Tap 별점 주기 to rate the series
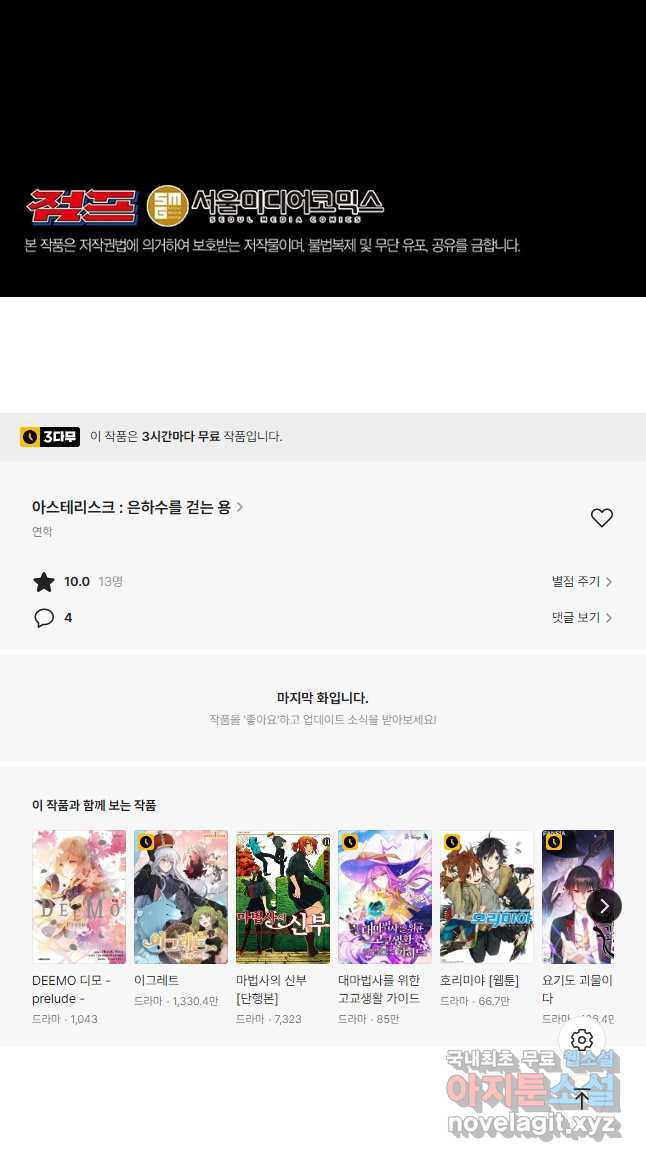The image size is (646, 1162). pyautogui.click(x=581, y=581)
